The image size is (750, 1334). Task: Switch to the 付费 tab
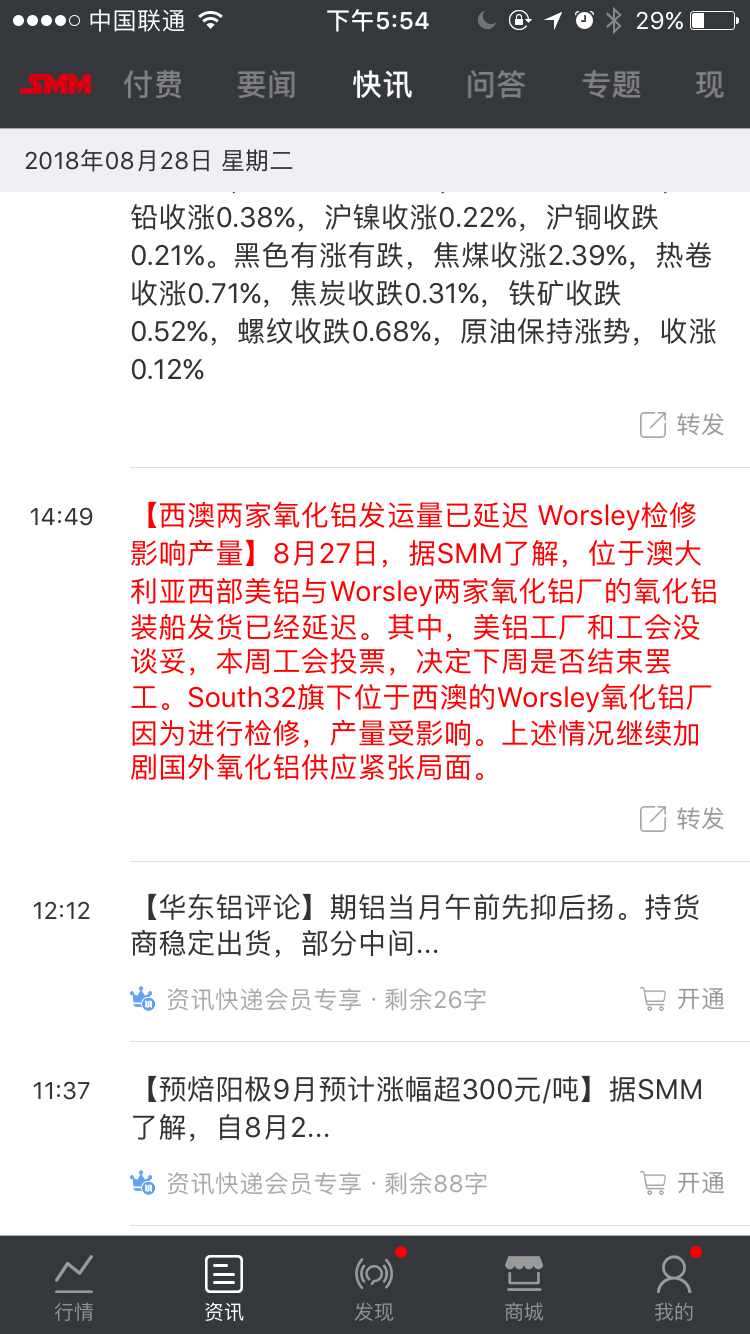point(153,86)
